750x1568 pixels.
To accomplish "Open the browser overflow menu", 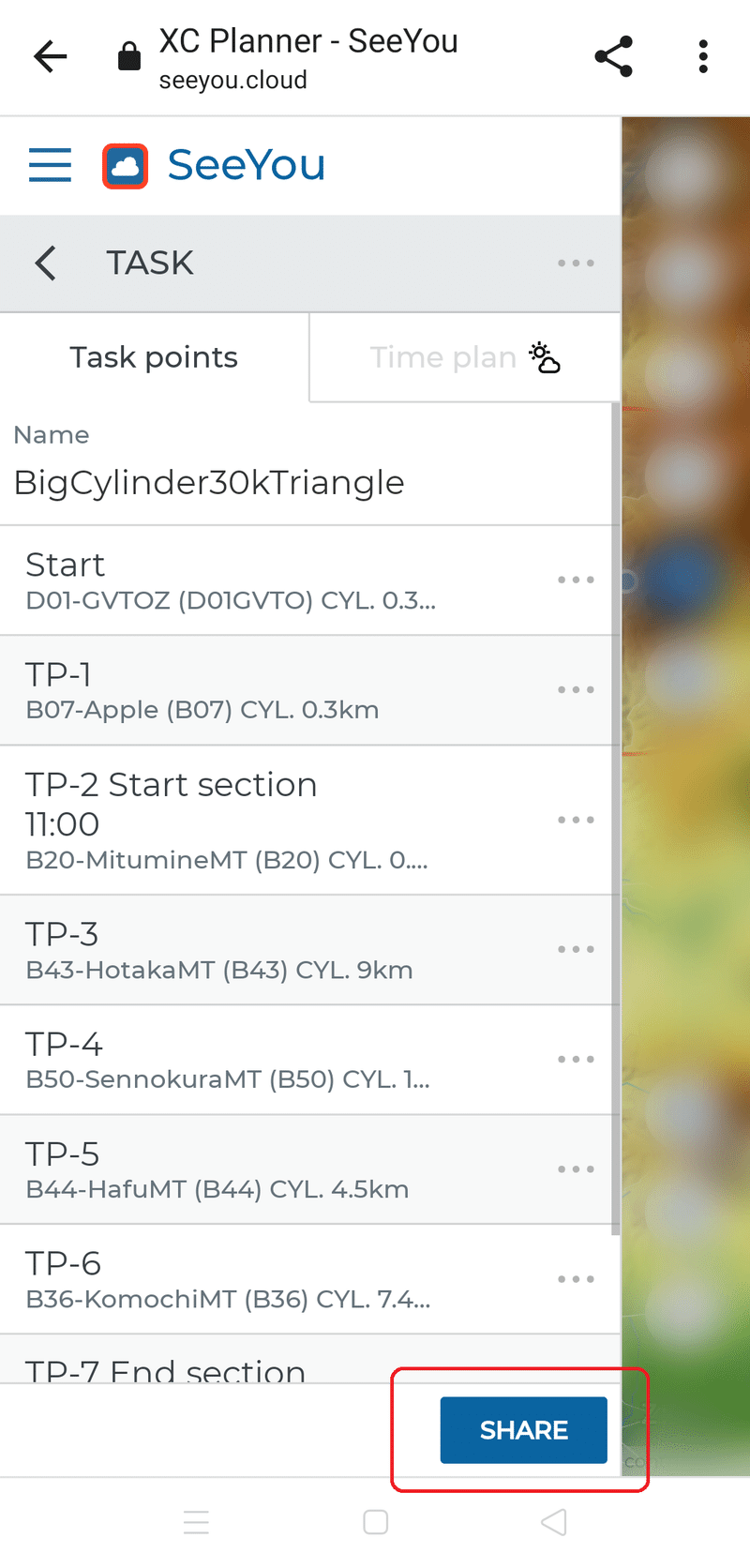I will coord(703,57).
